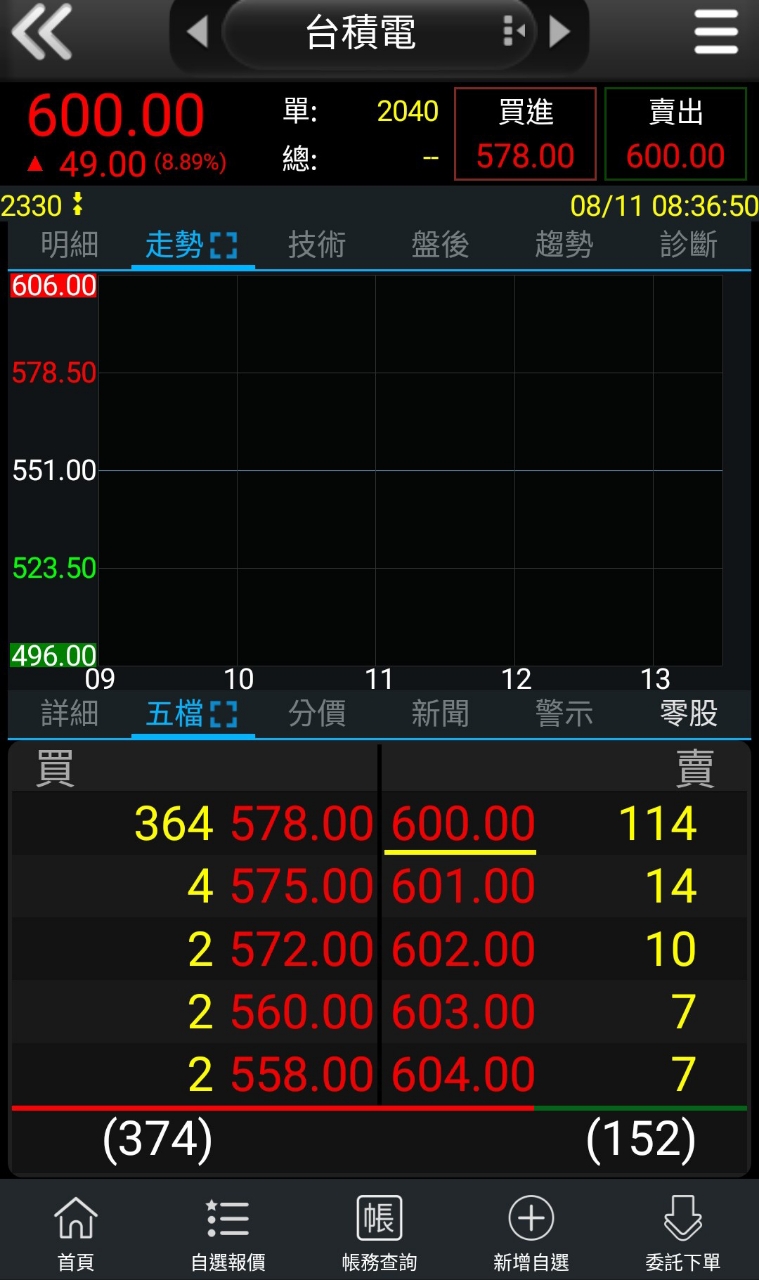Switch to the 詳細 details tab
This screenshot has width=759, height=1280.
pos(69,714)
